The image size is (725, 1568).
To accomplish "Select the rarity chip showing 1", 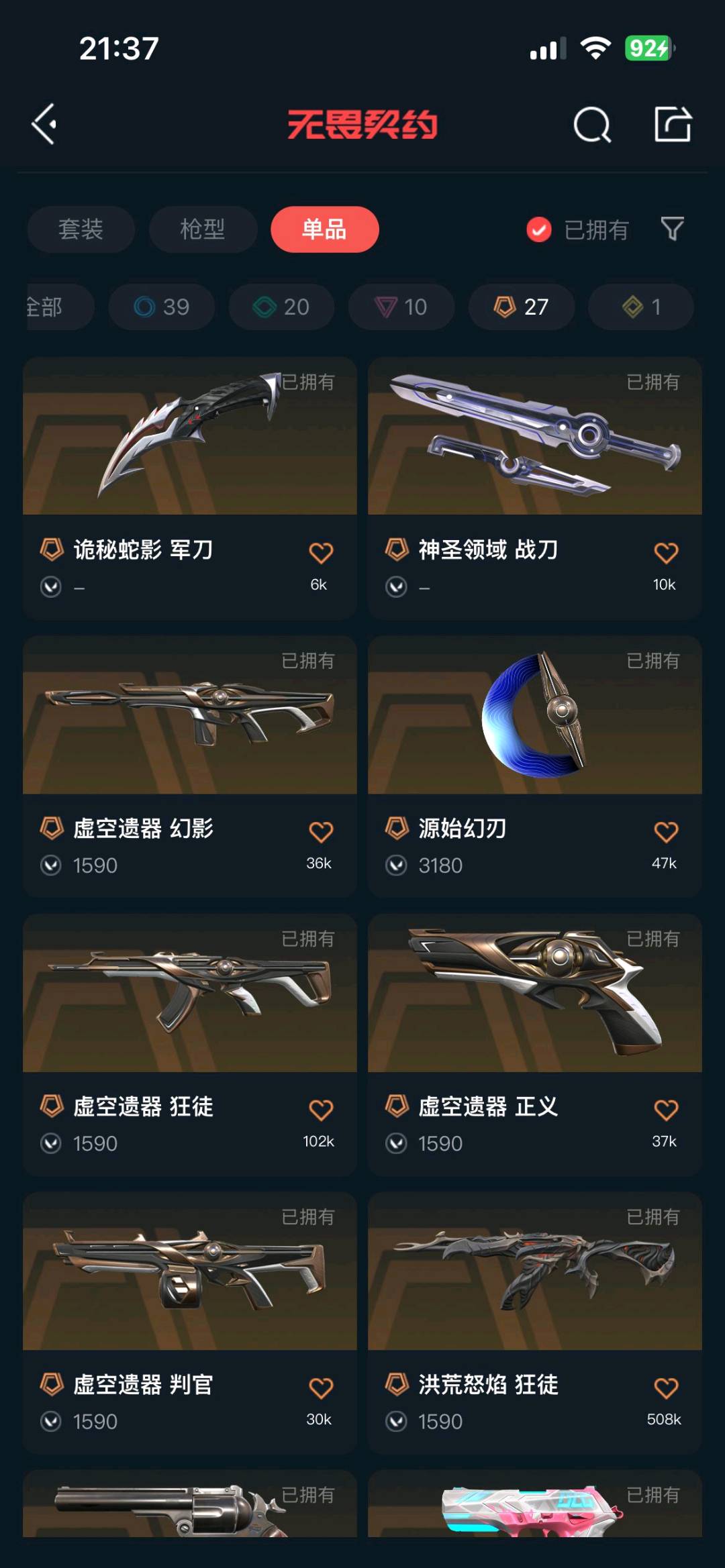I will 640,307.
